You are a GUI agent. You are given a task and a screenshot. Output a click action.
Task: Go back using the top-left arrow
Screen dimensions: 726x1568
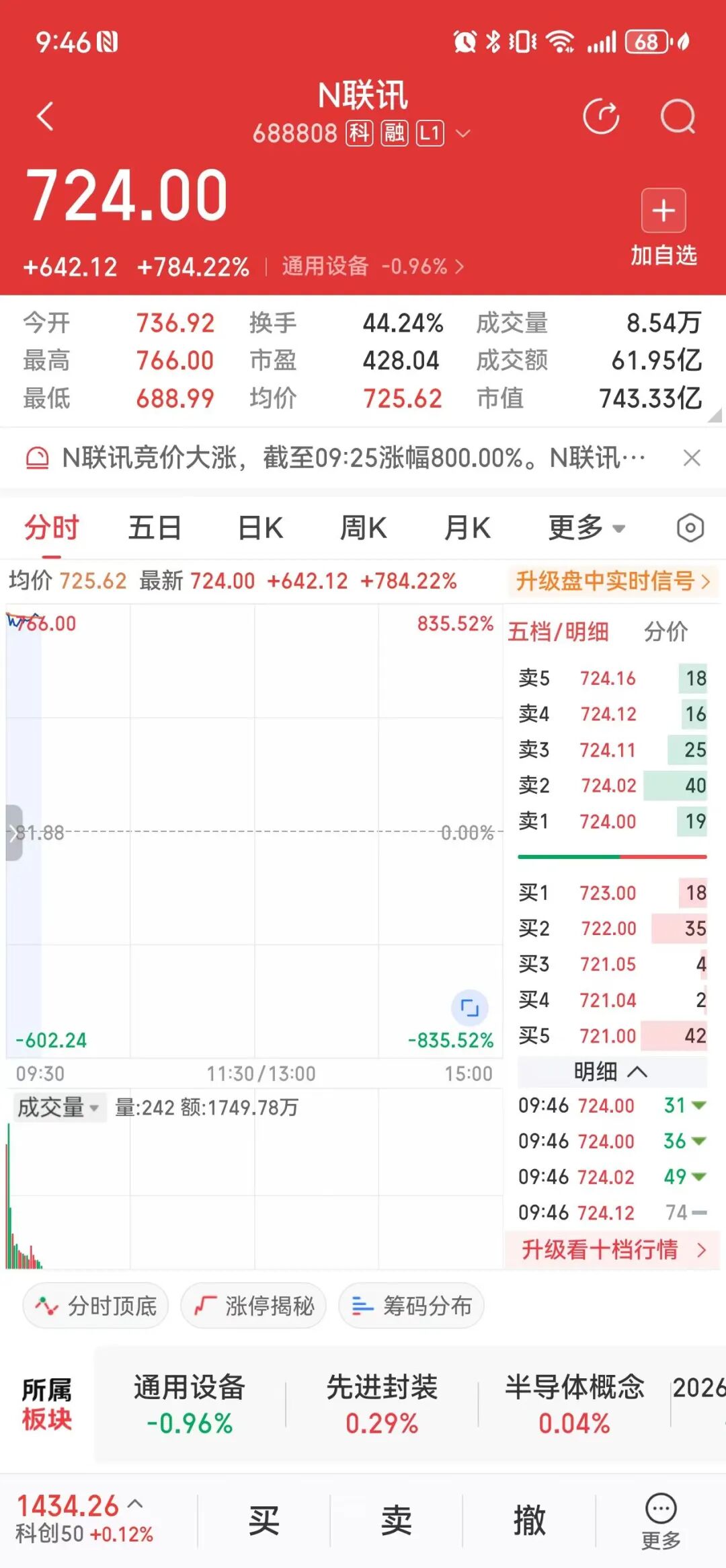point(46,116)
